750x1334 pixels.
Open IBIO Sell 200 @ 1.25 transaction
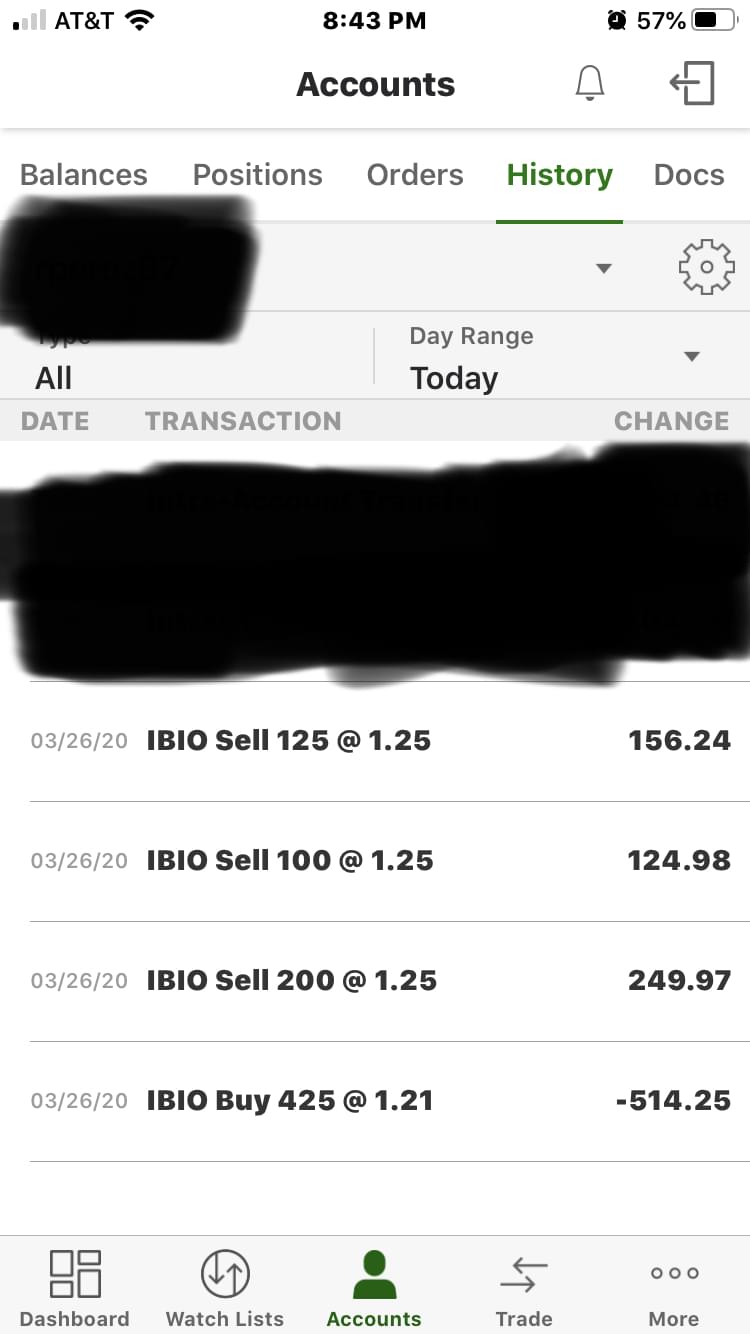[380, 981]
